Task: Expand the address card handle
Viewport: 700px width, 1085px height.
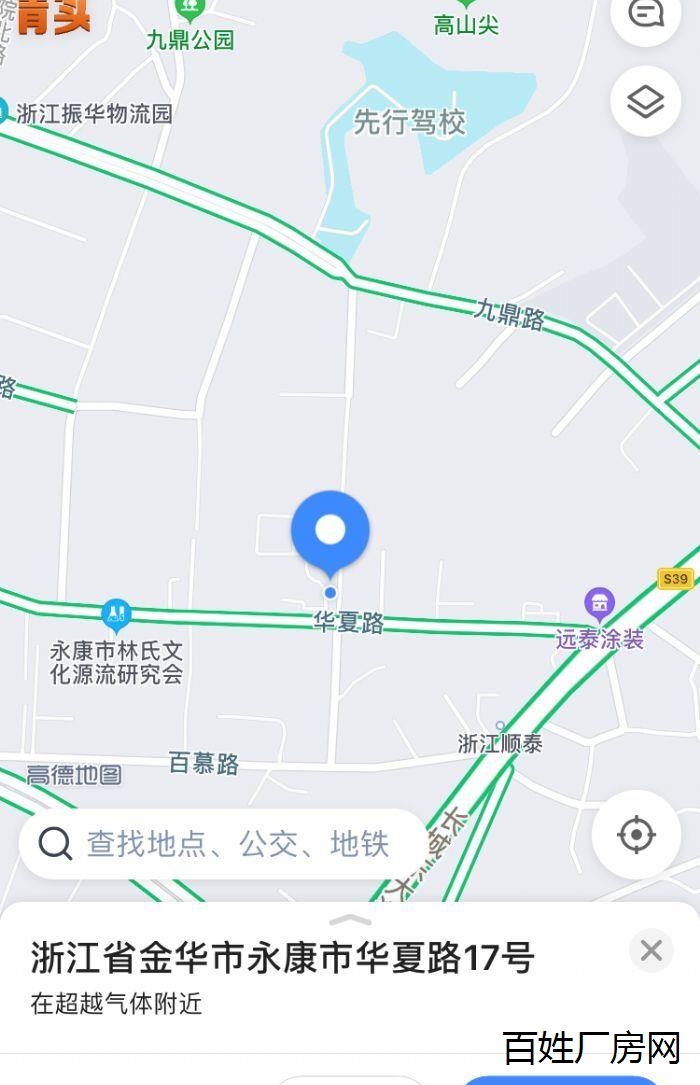Action: [350, 920]
